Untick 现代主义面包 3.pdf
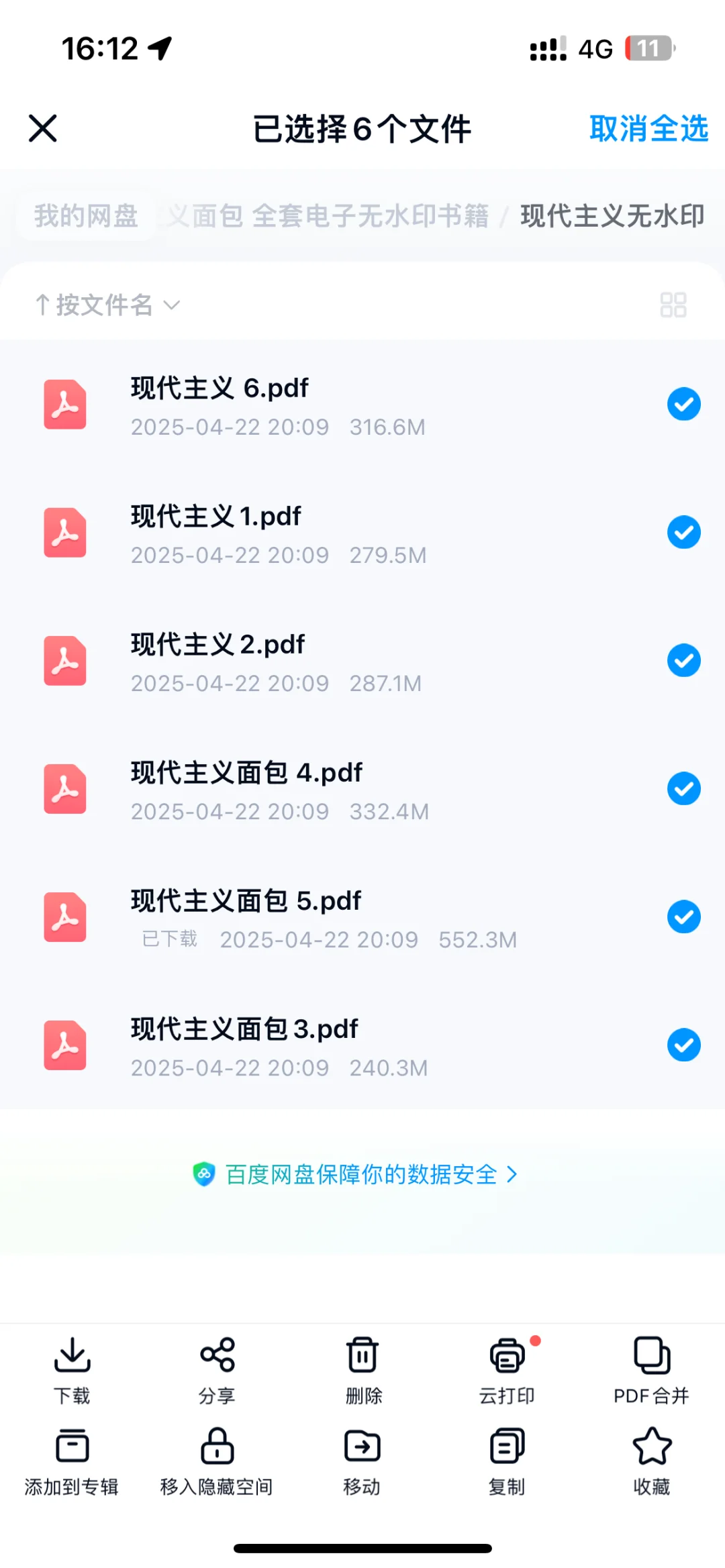This screenshot has width=725, height=1568. coord(684,1045)
